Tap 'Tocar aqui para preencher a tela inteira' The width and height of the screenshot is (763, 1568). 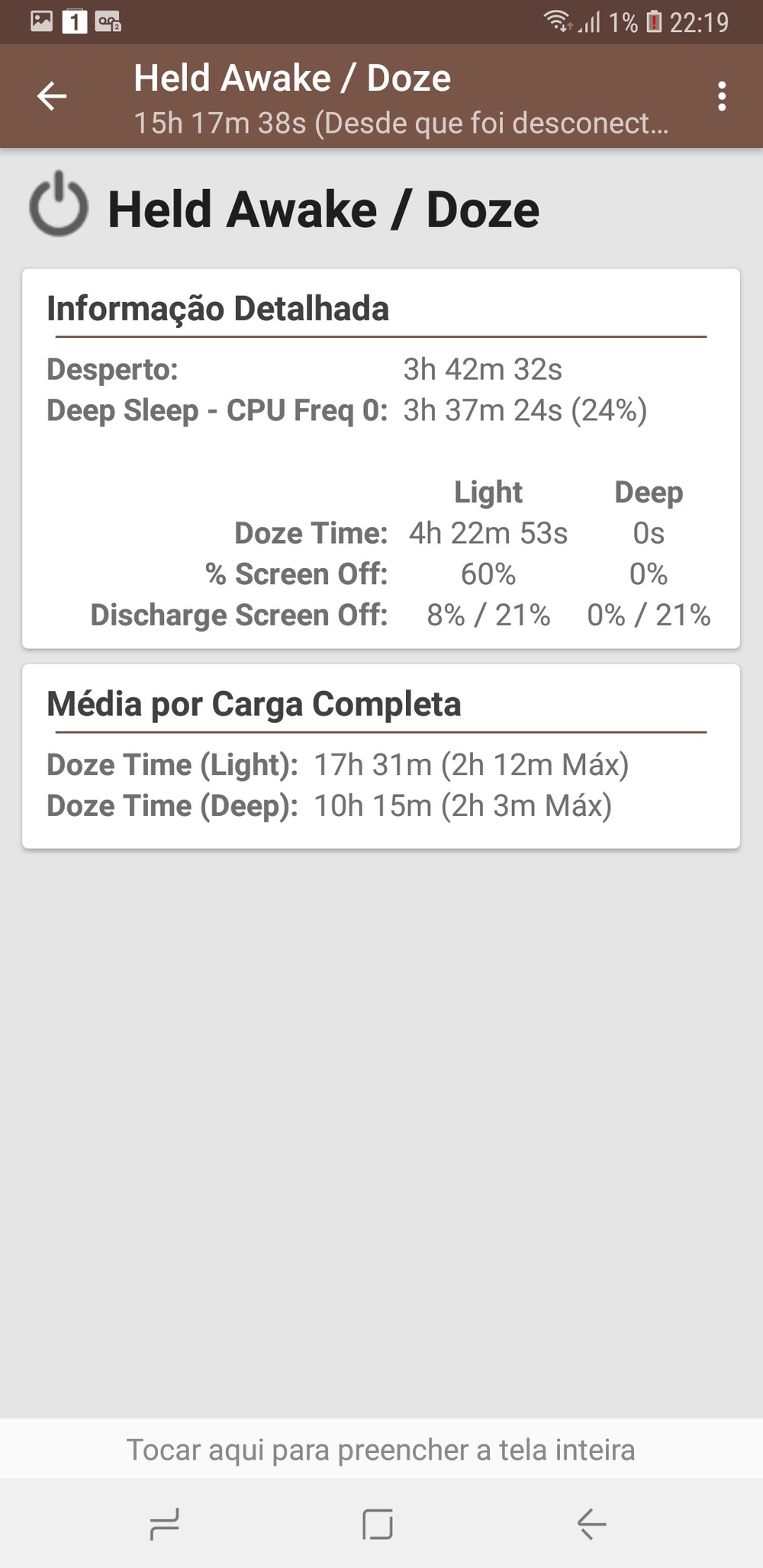[381, 1449]
